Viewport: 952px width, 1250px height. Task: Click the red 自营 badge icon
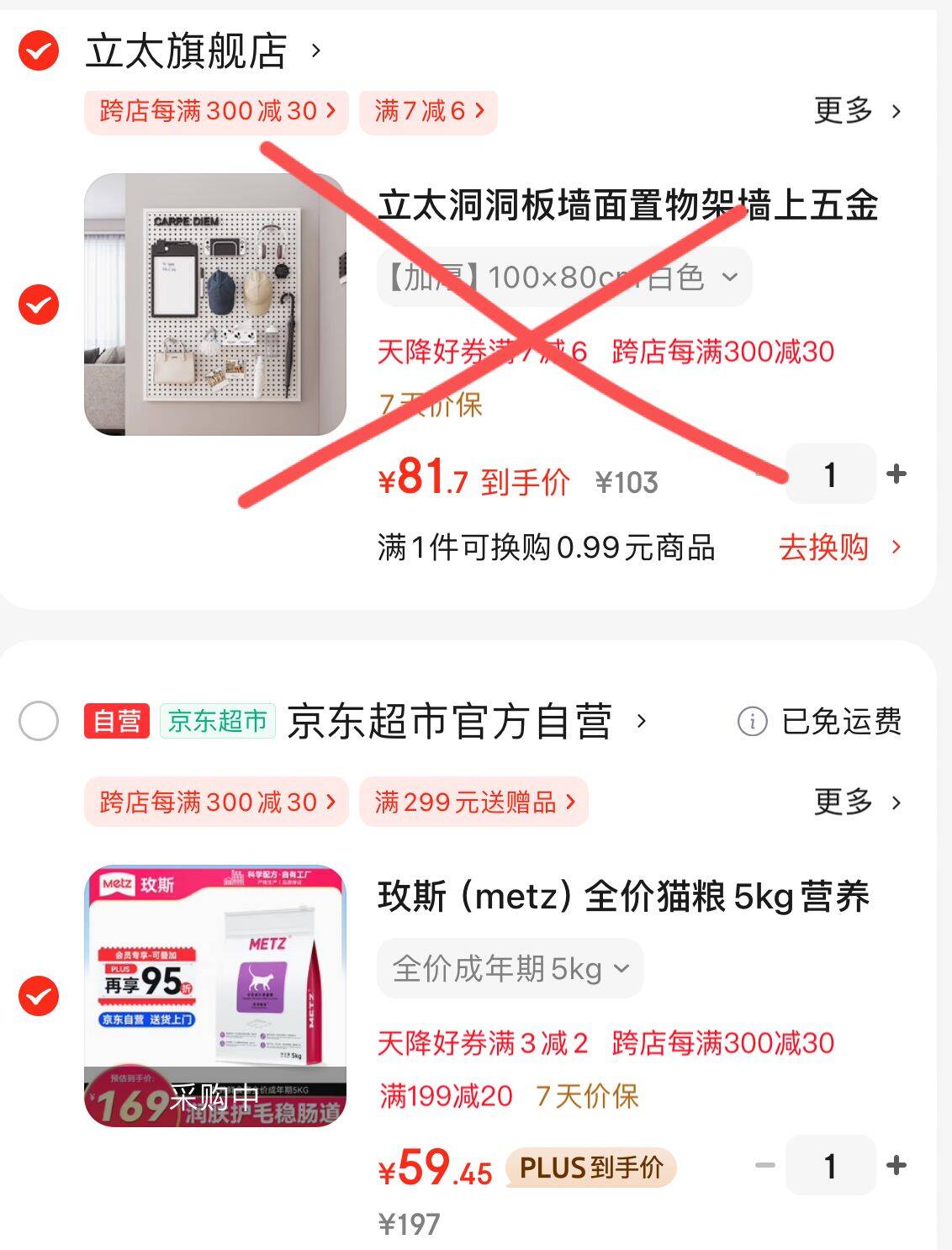tap(118, 721)
